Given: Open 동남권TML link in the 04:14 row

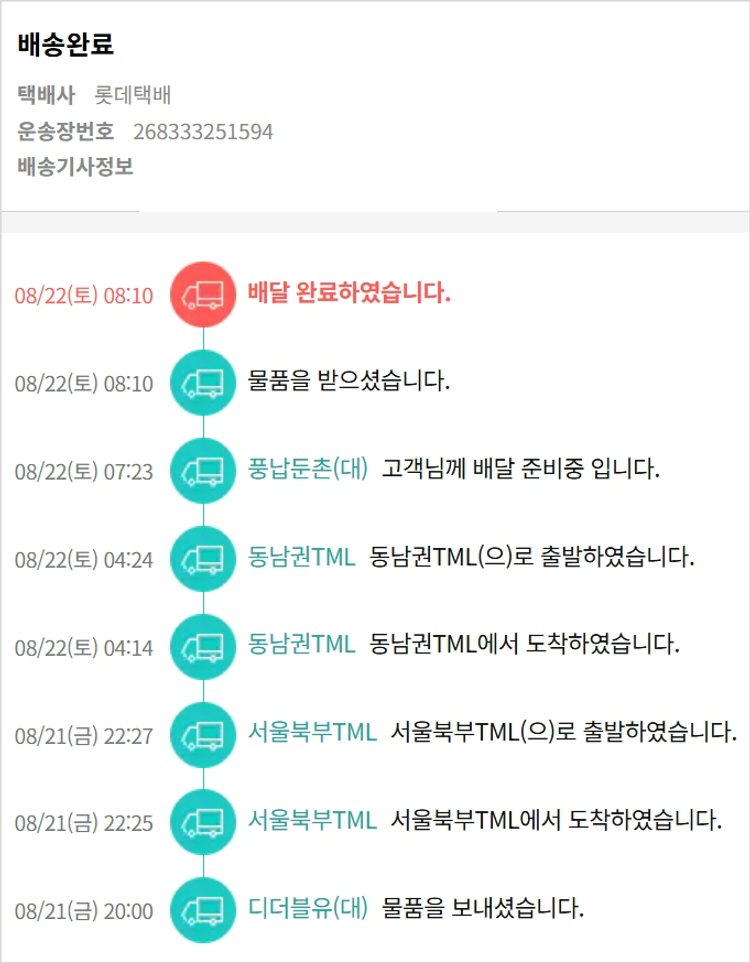Looking at the screenshot, I should 302,644.
